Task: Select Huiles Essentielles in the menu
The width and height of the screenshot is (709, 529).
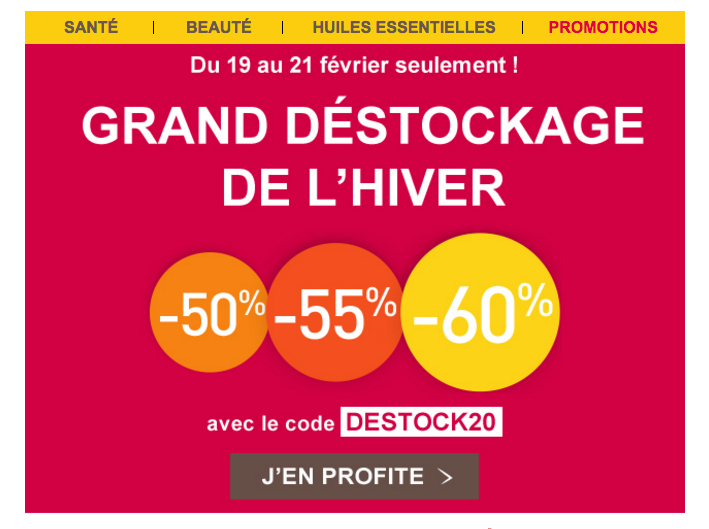Action: (403, 27)
